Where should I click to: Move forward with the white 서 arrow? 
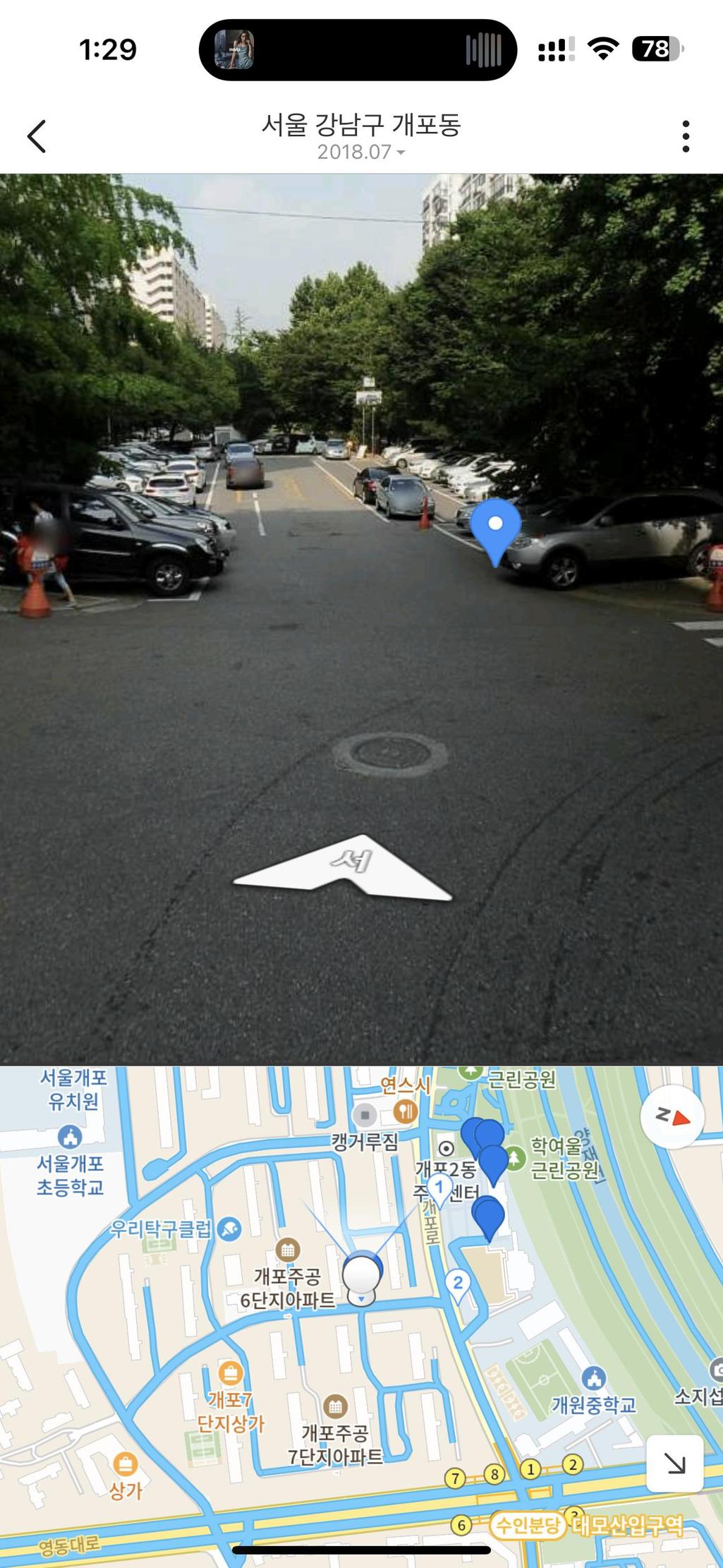coord(344,869)
